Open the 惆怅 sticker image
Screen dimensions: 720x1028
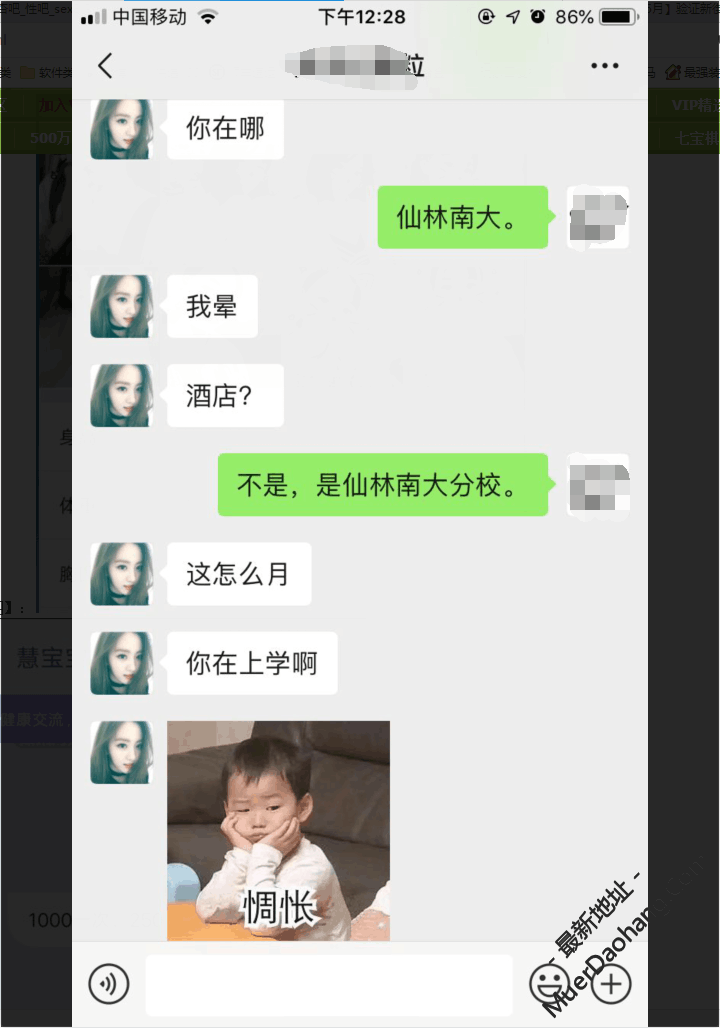[x=278, y=830]
